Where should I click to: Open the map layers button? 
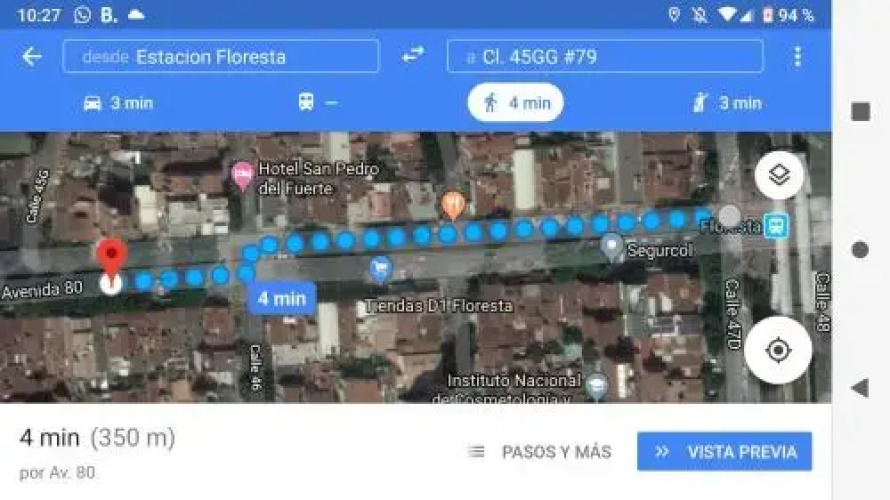[779, 176]
